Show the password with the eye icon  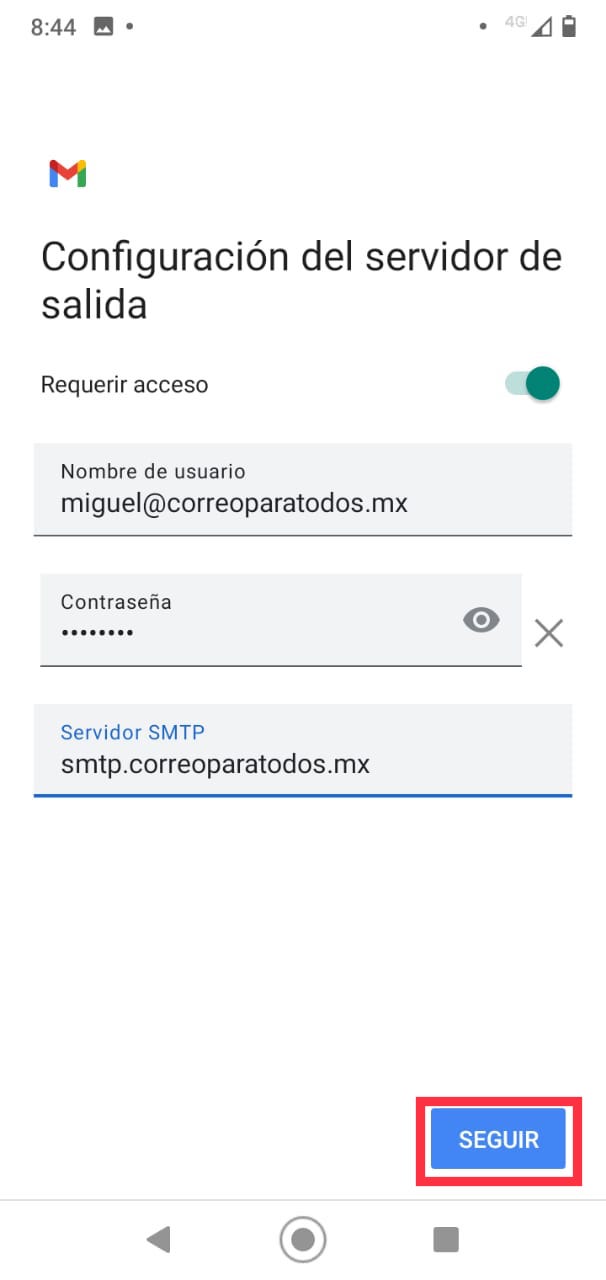[481, 621]
